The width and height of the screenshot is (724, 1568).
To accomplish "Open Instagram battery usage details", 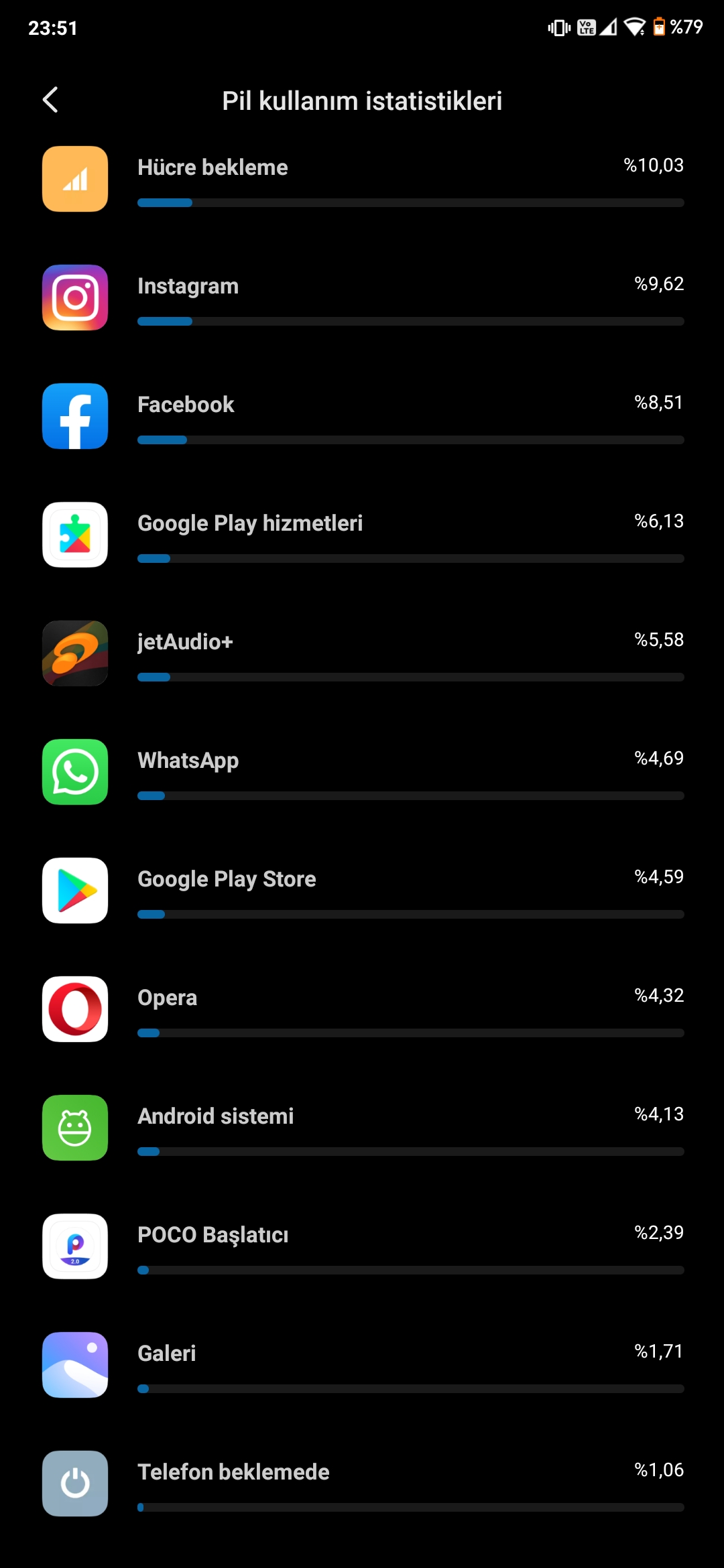I will [362, 298].
